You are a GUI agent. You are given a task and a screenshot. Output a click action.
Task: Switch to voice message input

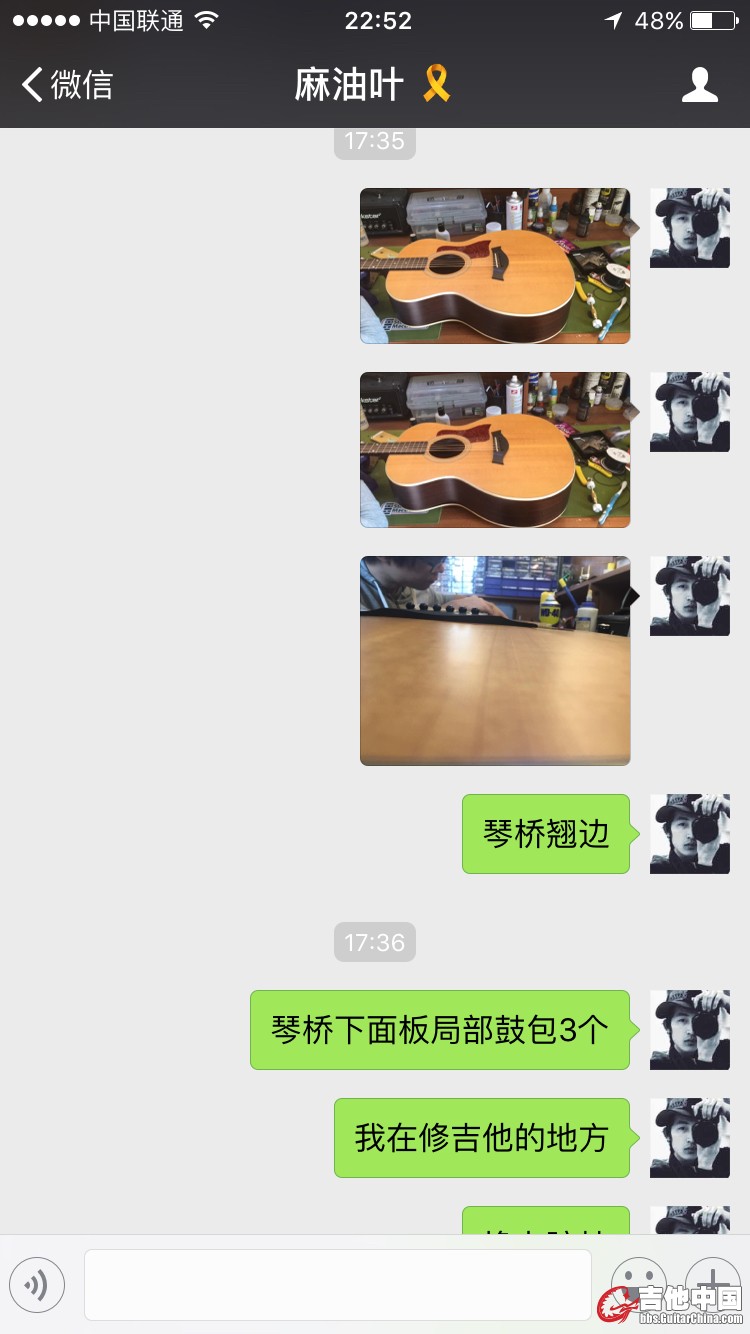tap(37, 1285)
